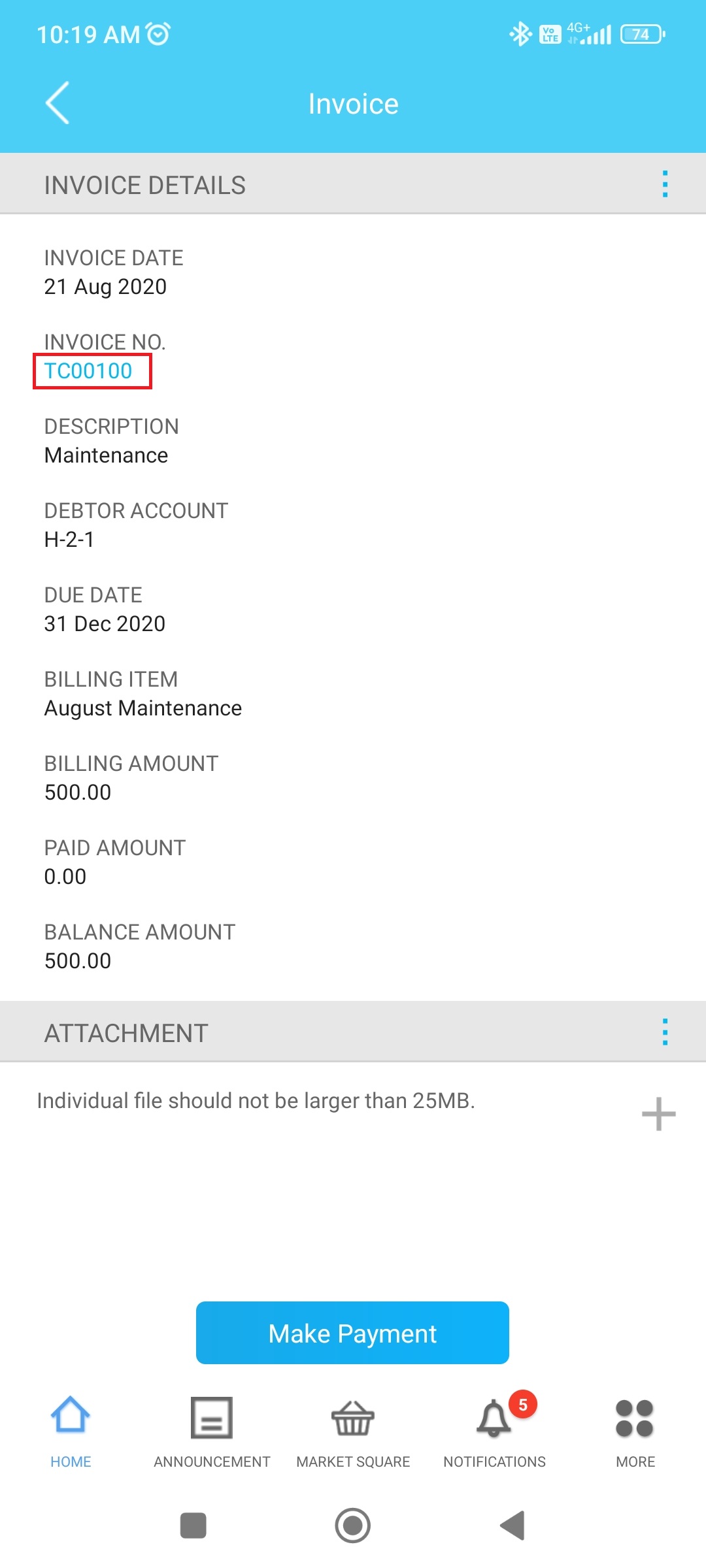This screenshot has height=1568, width=706.
Task: Open Attachment section overflow menu
Action: [665, 1032]
